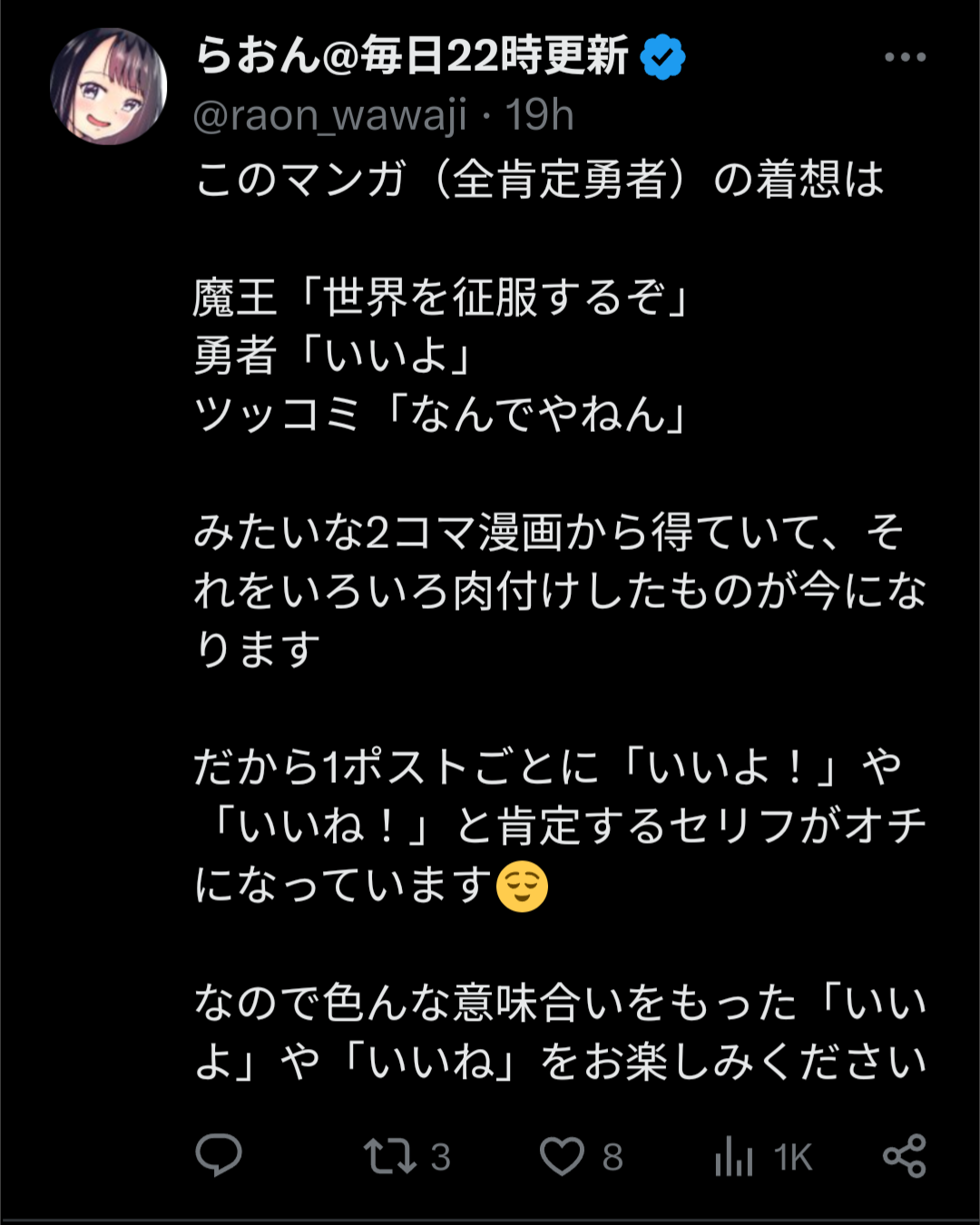Open the three-dot overflow menu

[x=905, y=57]
